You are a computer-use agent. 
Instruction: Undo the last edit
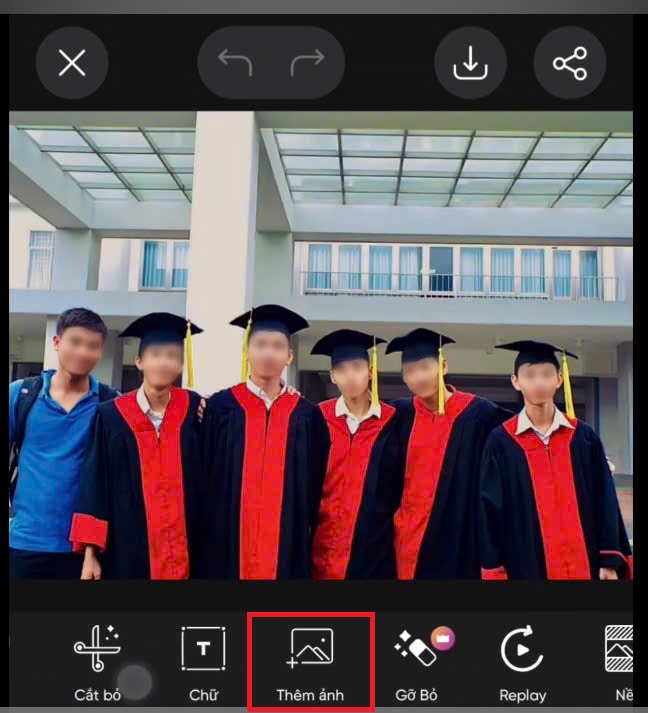235,64
